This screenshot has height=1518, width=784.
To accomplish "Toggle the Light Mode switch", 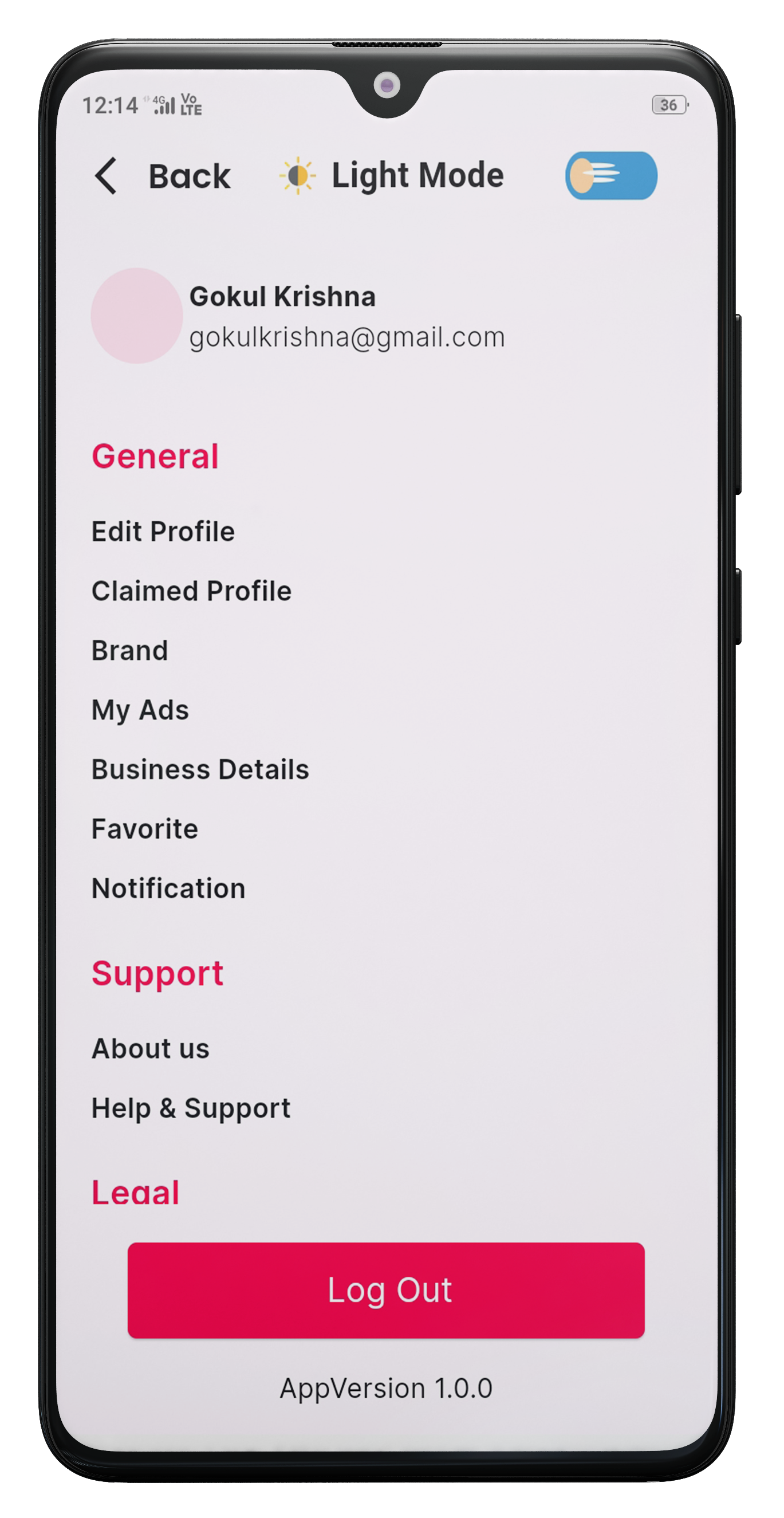I will point(611,176).
